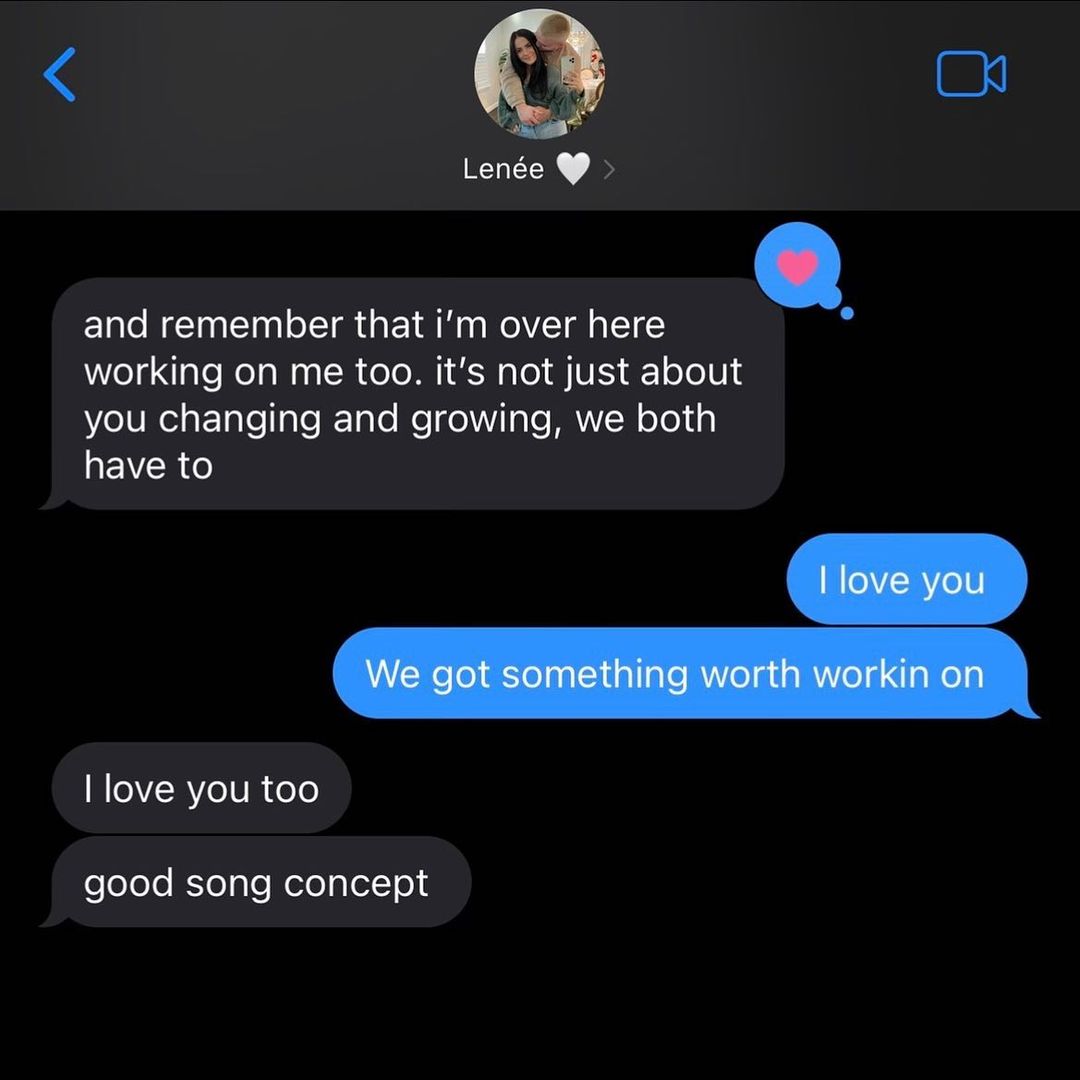The image size is (1080, 1080).
Task: Go back to the messages list
Action: point(60,75)
